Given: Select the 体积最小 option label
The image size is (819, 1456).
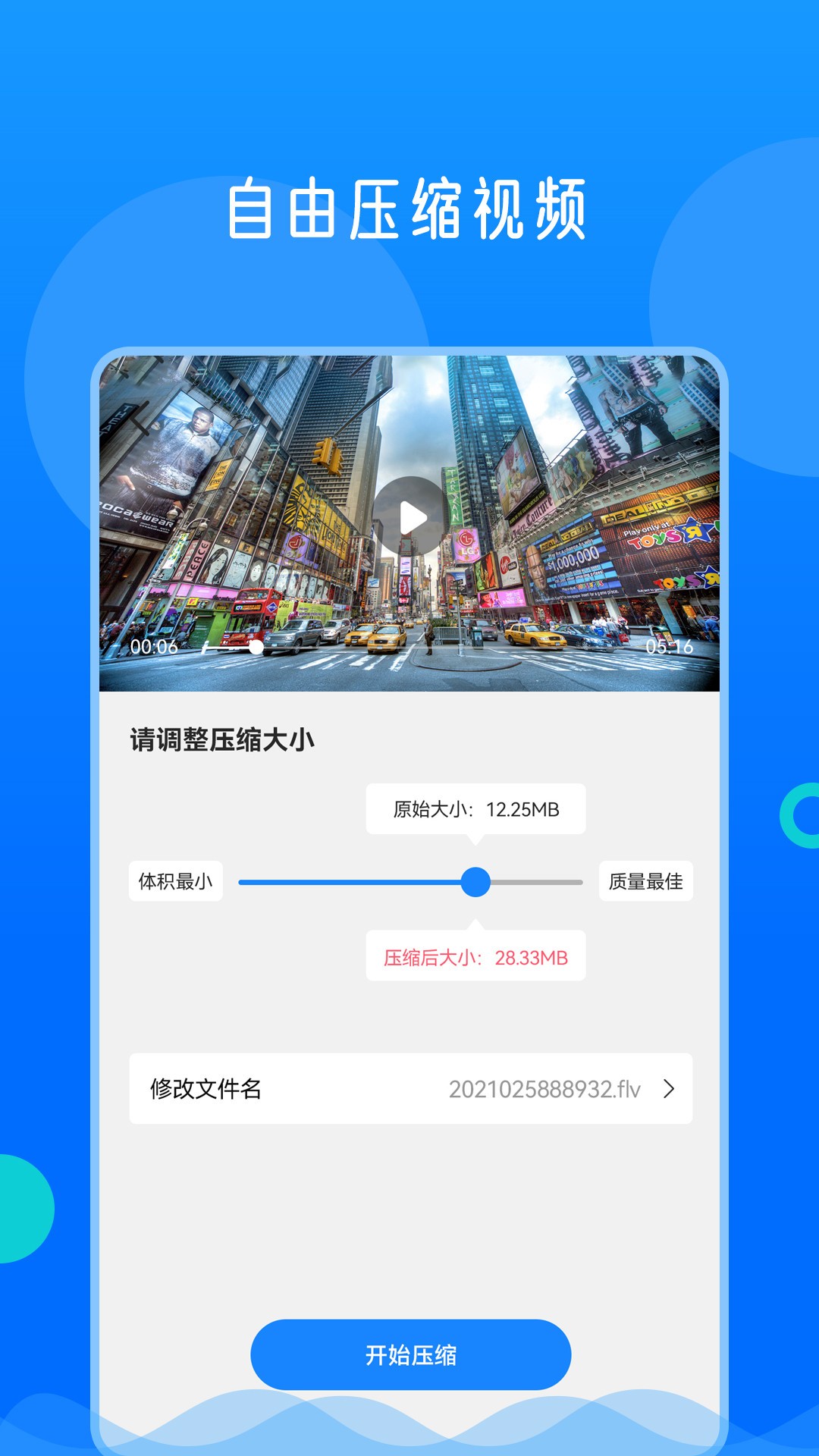Looking at the screenshot, I should coord(175,882).
